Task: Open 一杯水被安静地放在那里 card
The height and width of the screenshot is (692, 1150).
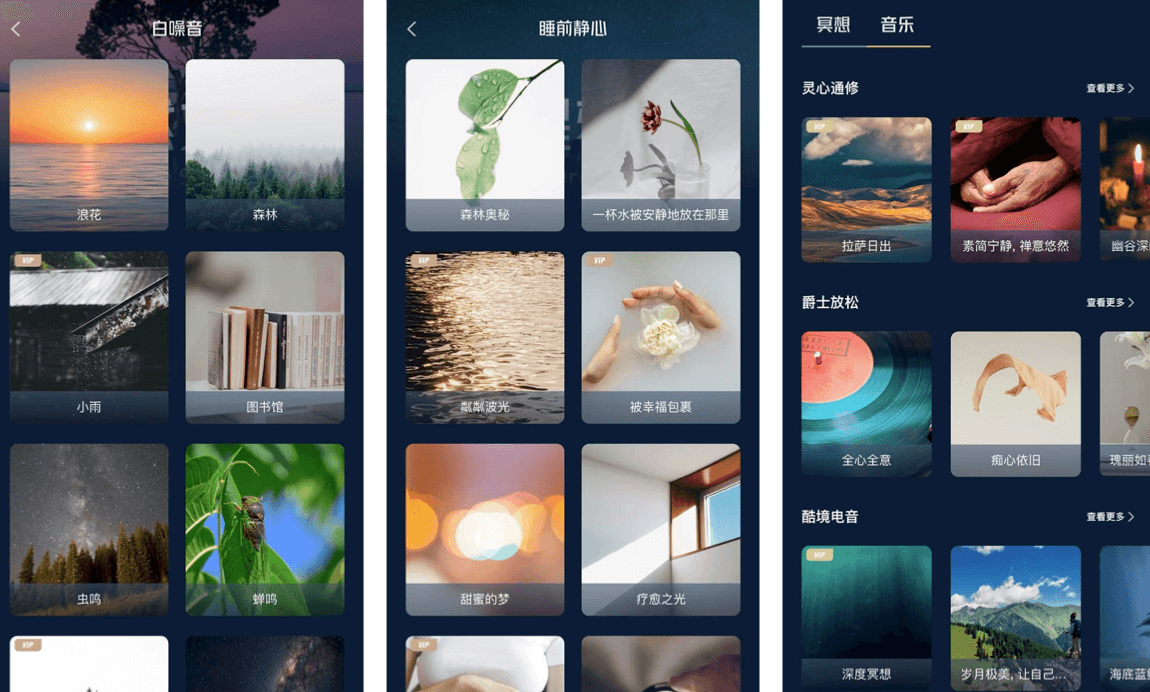Action: (x=661, y=145)
